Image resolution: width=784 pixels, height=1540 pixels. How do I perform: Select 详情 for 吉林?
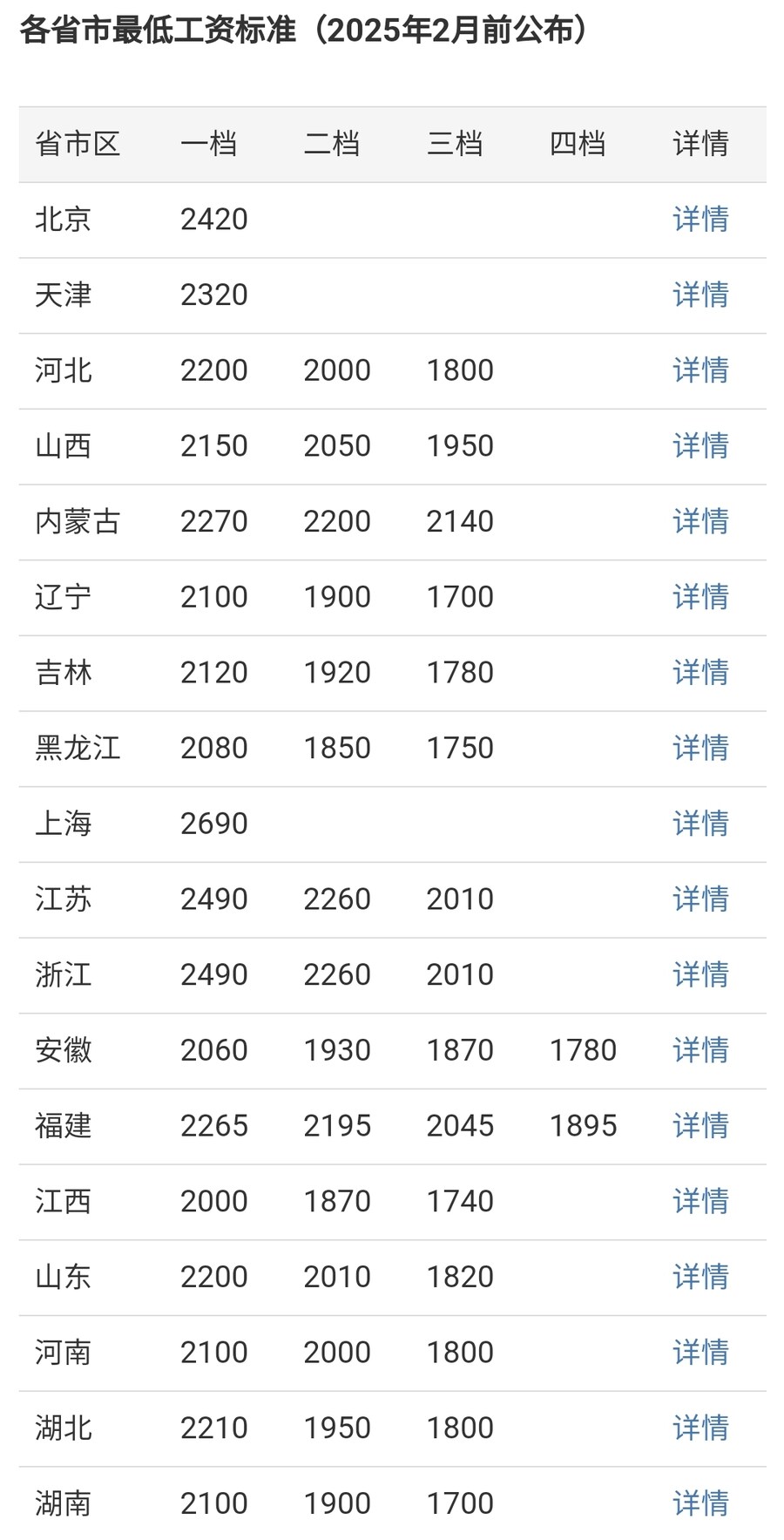click(700, 672)
